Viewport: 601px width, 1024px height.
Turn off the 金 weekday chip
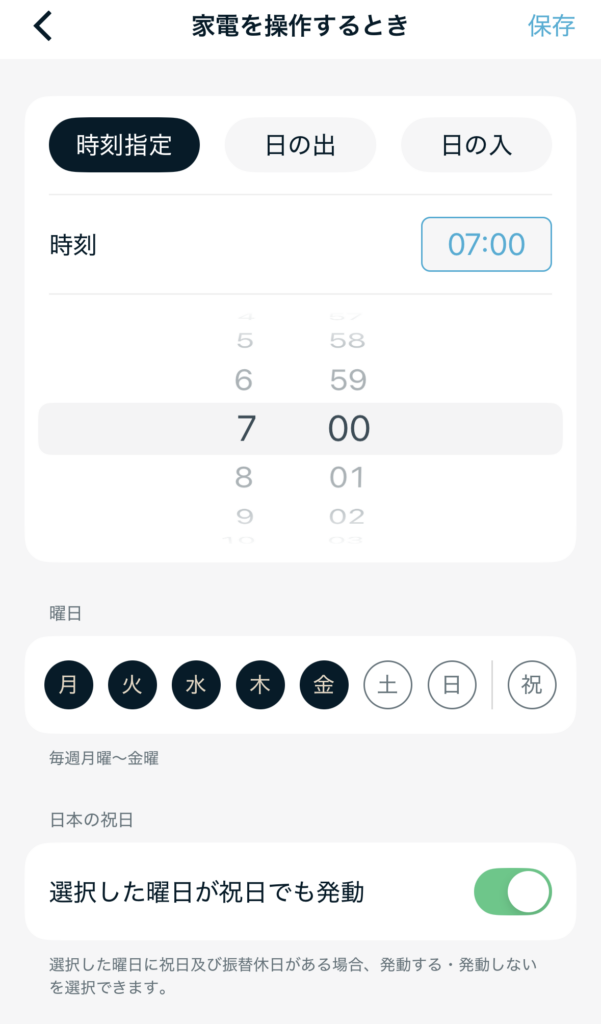point(324,685)
